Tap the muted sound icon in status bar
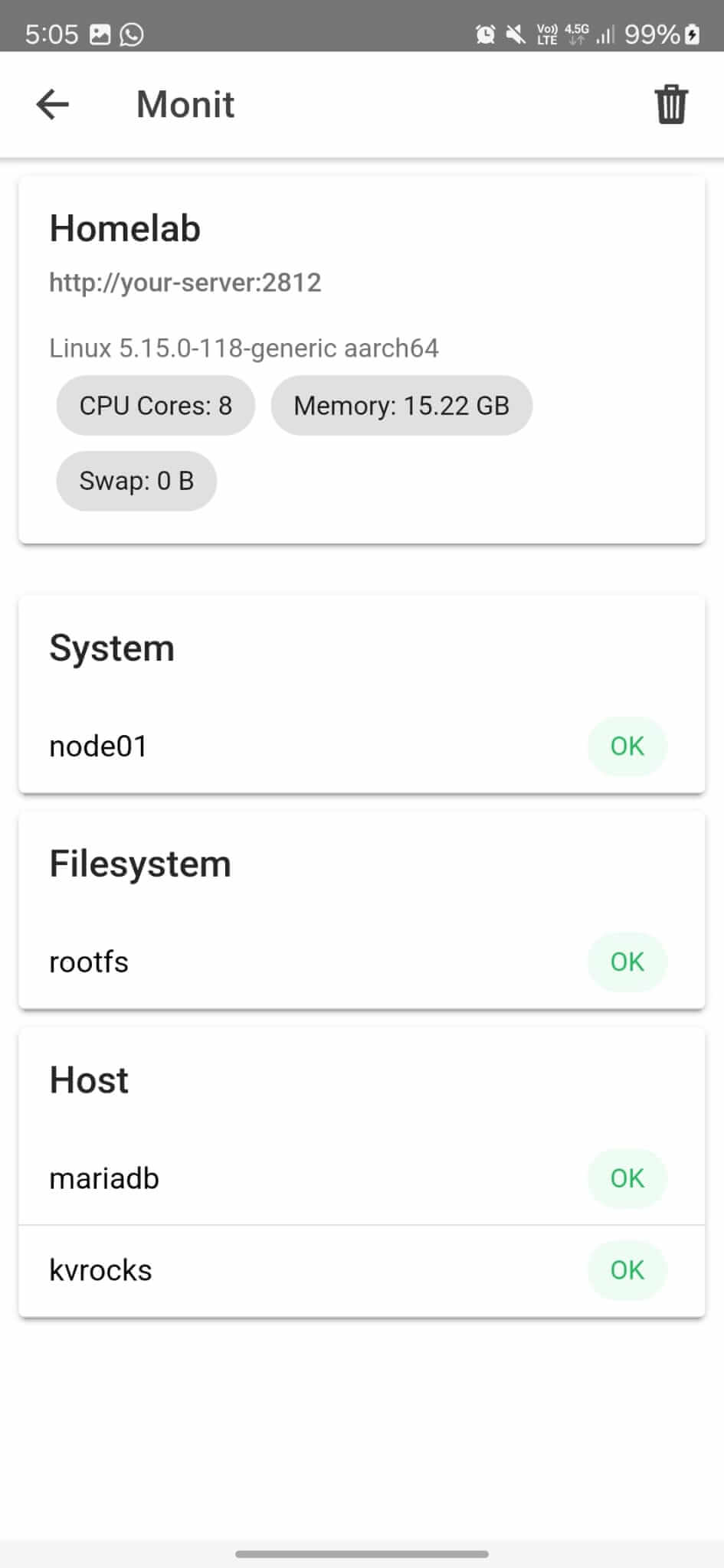 515,33
